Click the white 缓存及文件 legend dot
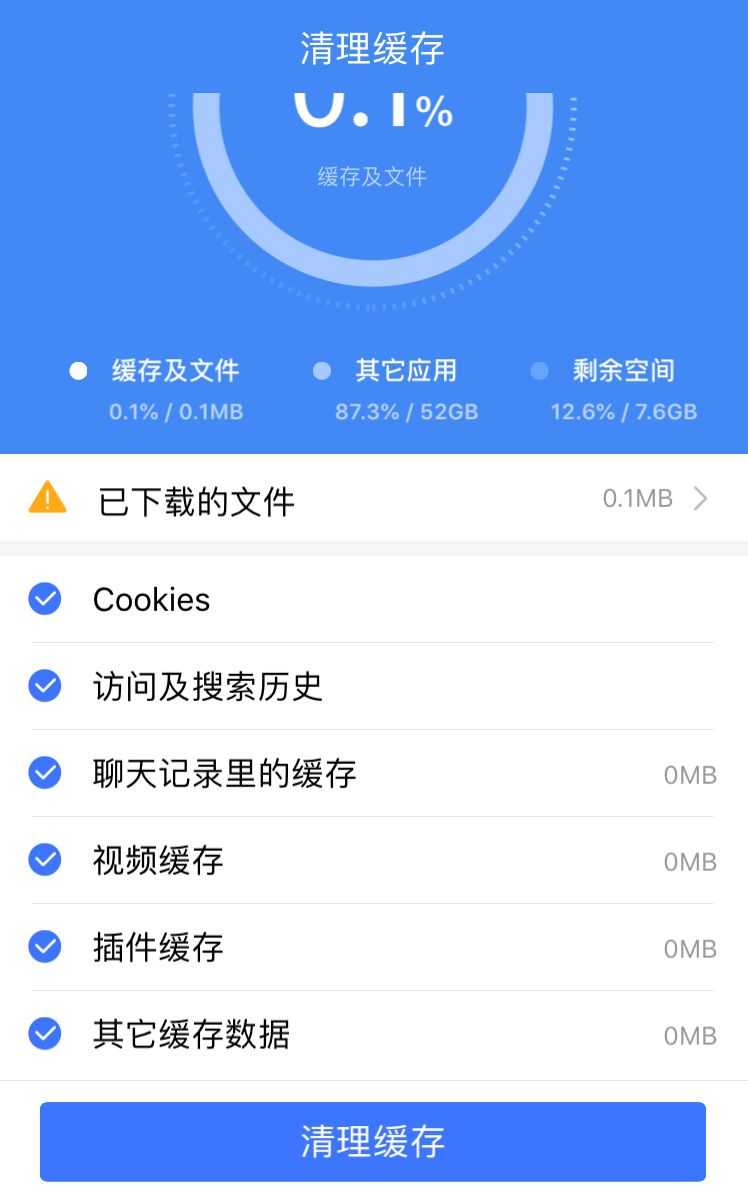This screenshot has width=748, height=1199. coord(79,371)
